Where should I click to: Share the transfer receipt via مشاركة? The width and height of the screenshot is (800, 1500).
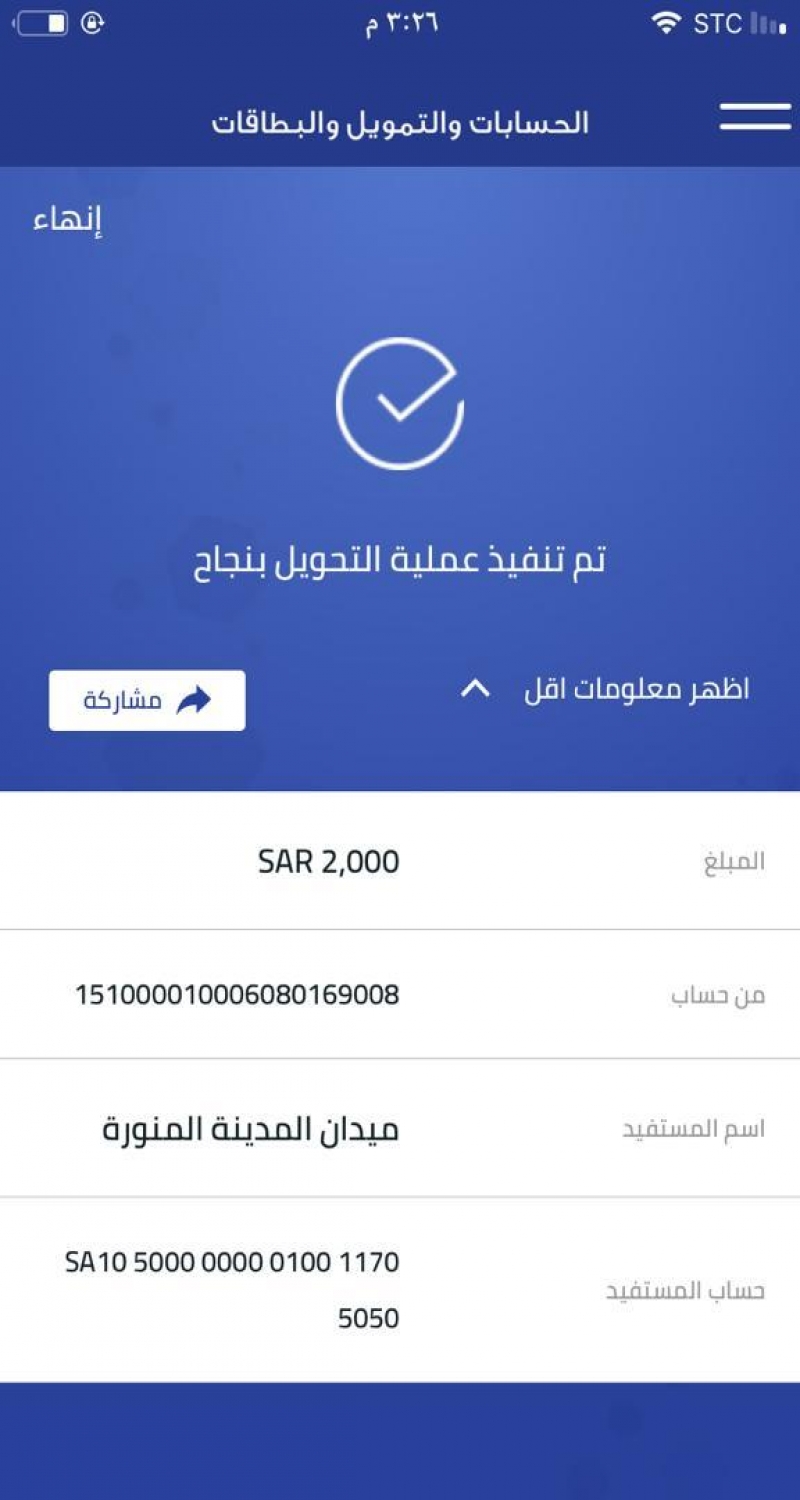147,700
